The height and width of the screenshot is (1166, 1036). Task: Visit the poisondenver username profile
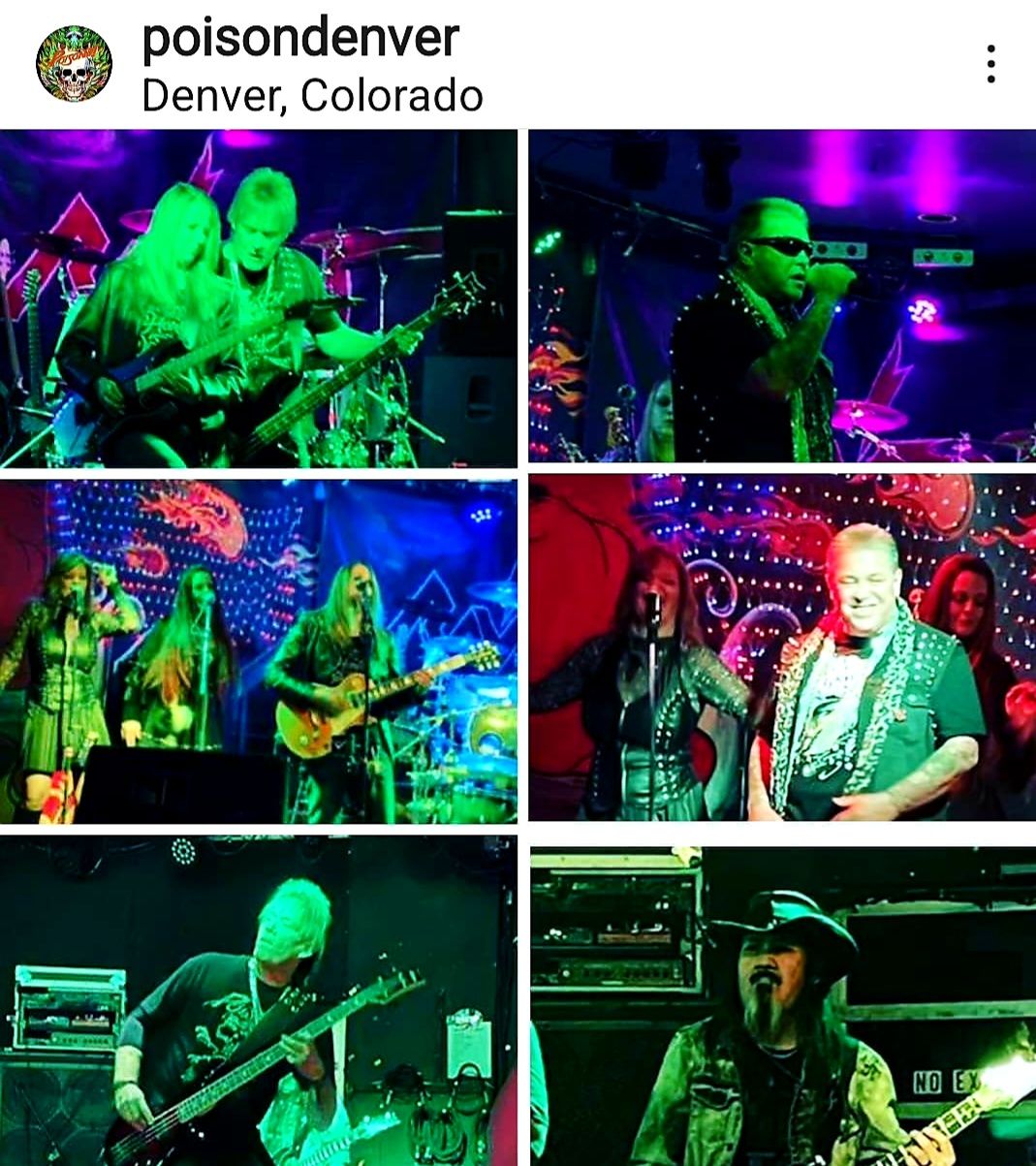point(300,38)
